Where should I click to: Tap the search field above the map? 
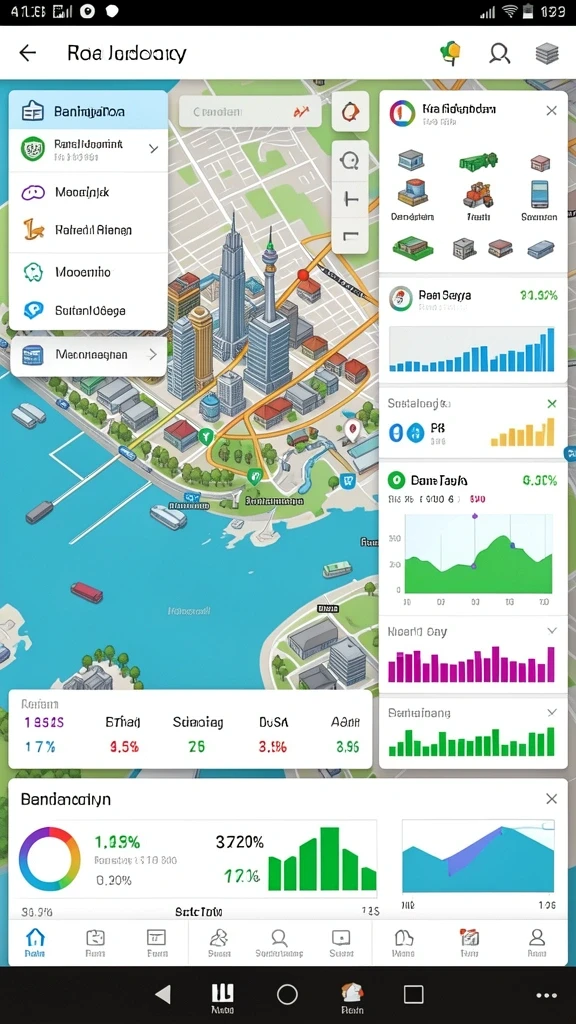[250, 112]
